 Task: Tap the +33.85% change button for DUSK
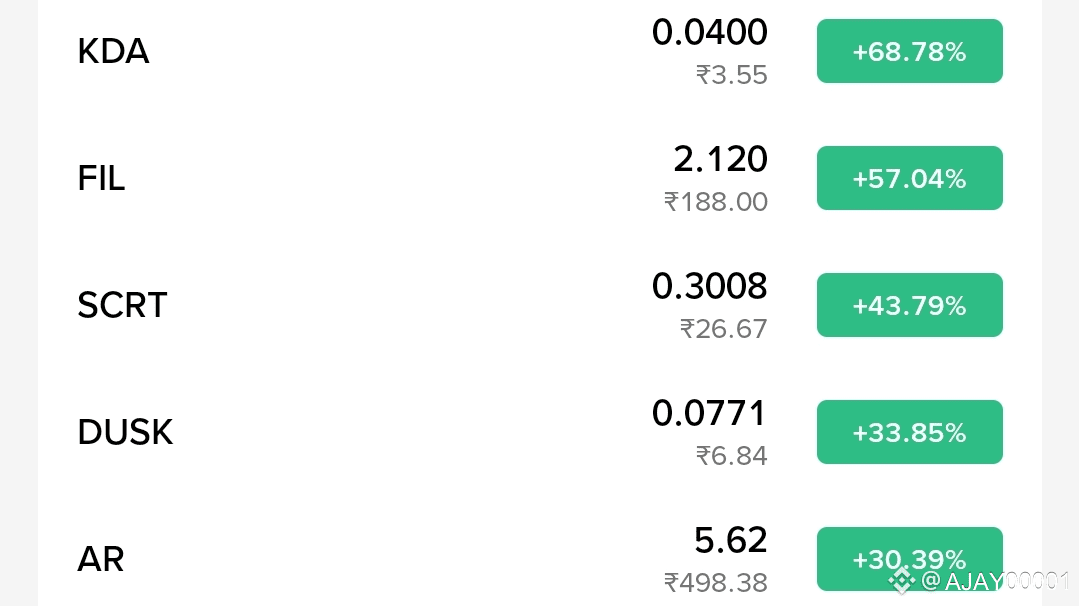909,432
